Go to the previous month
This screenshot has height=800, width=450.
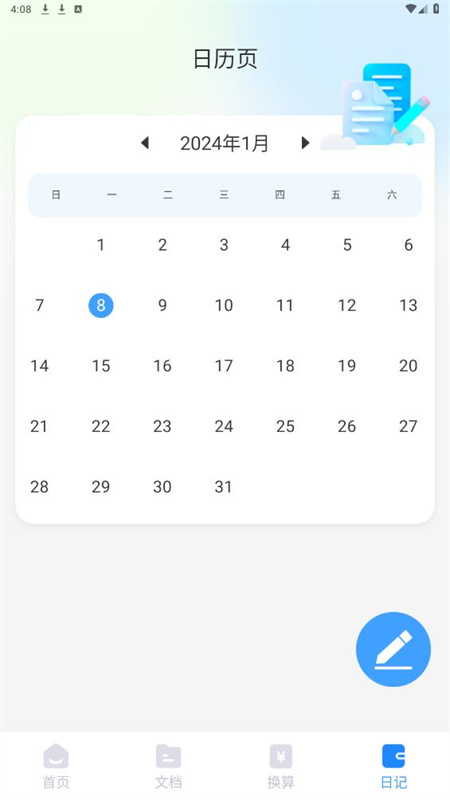tap(145, 143)
